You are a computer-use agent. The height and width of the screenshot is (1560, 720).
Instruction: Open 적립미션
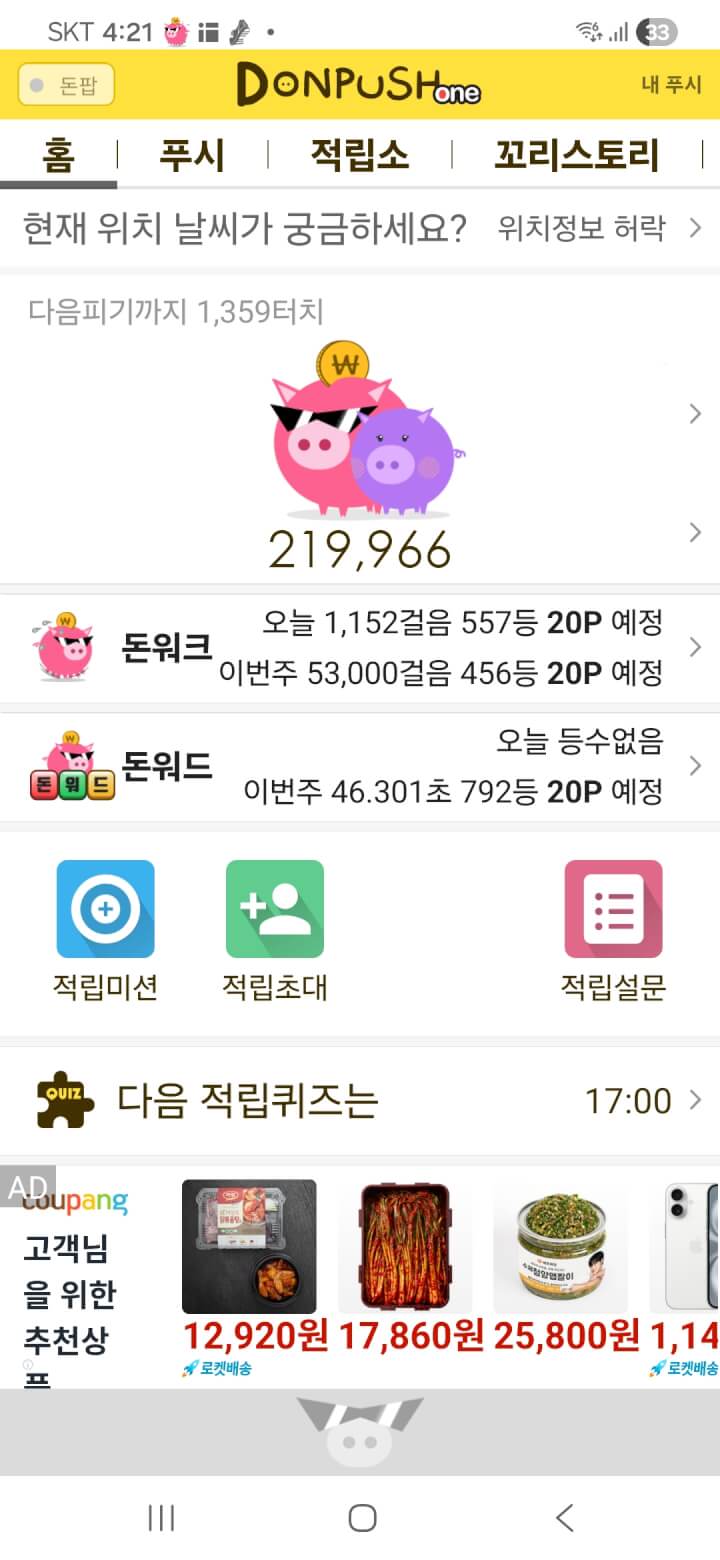point(105,909)
